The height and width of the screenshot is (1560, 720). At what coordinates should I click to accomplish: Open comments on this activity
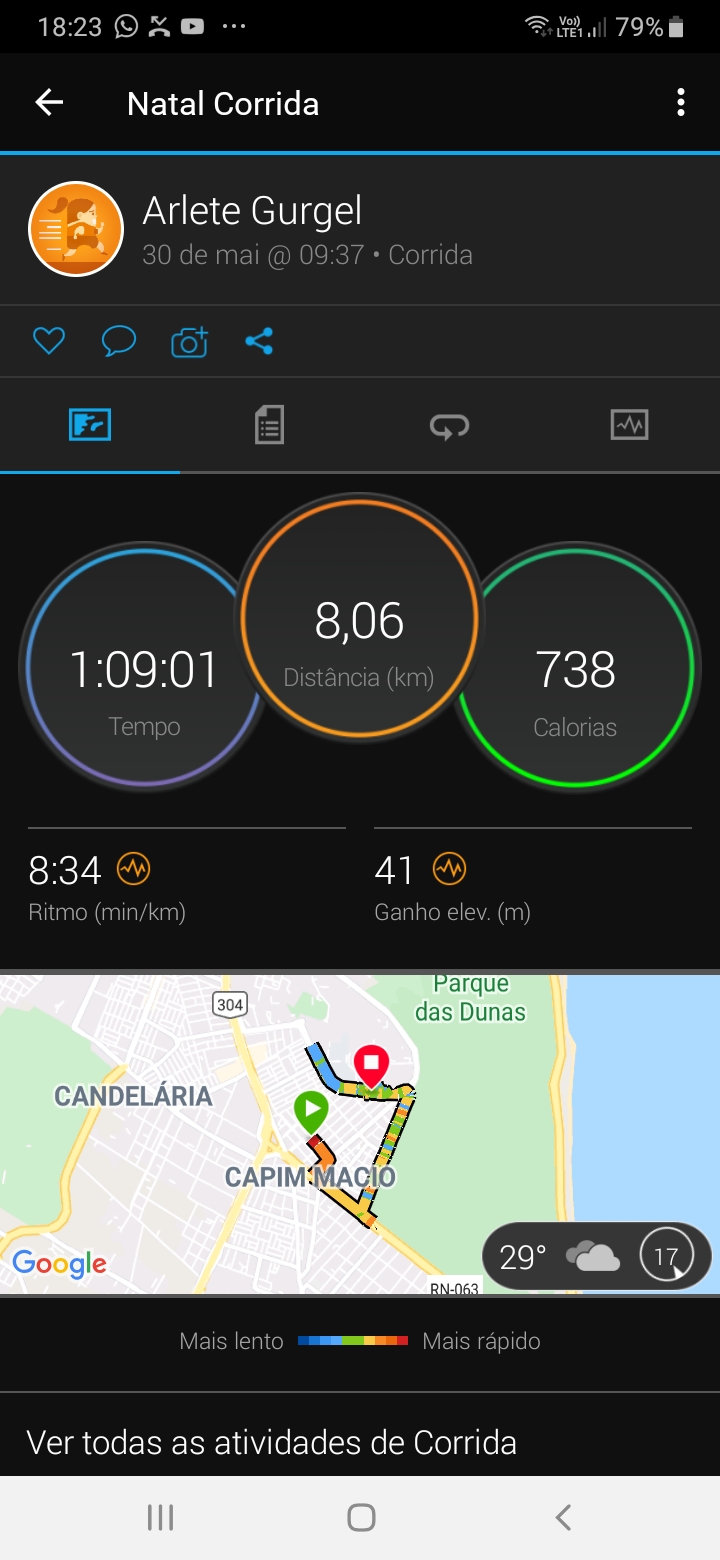[x=119, y=342]
